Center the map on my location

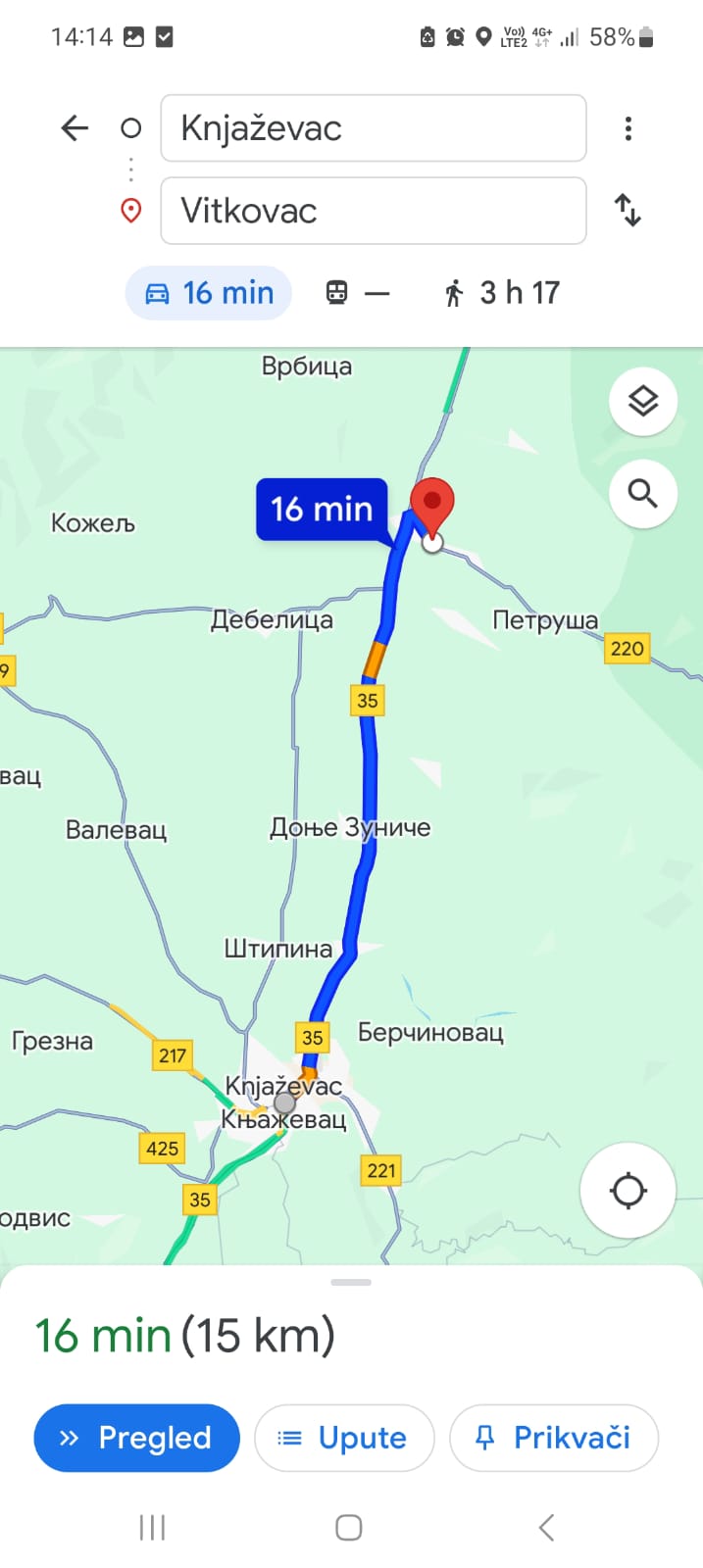pyautogui.click(x=628, y=1191)
